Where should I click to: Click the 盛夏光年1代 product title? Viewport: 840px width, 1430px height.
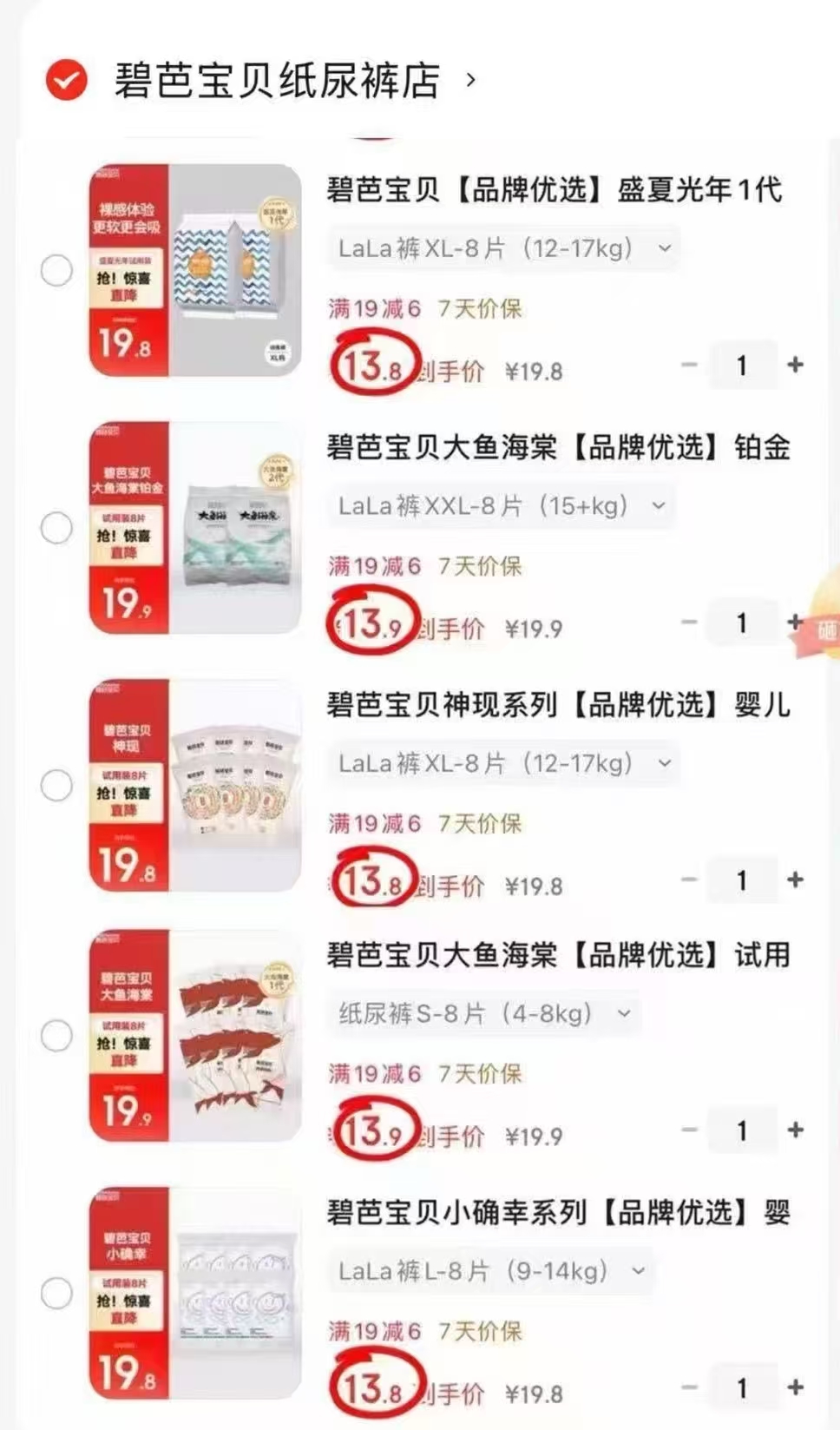(555, 191)
